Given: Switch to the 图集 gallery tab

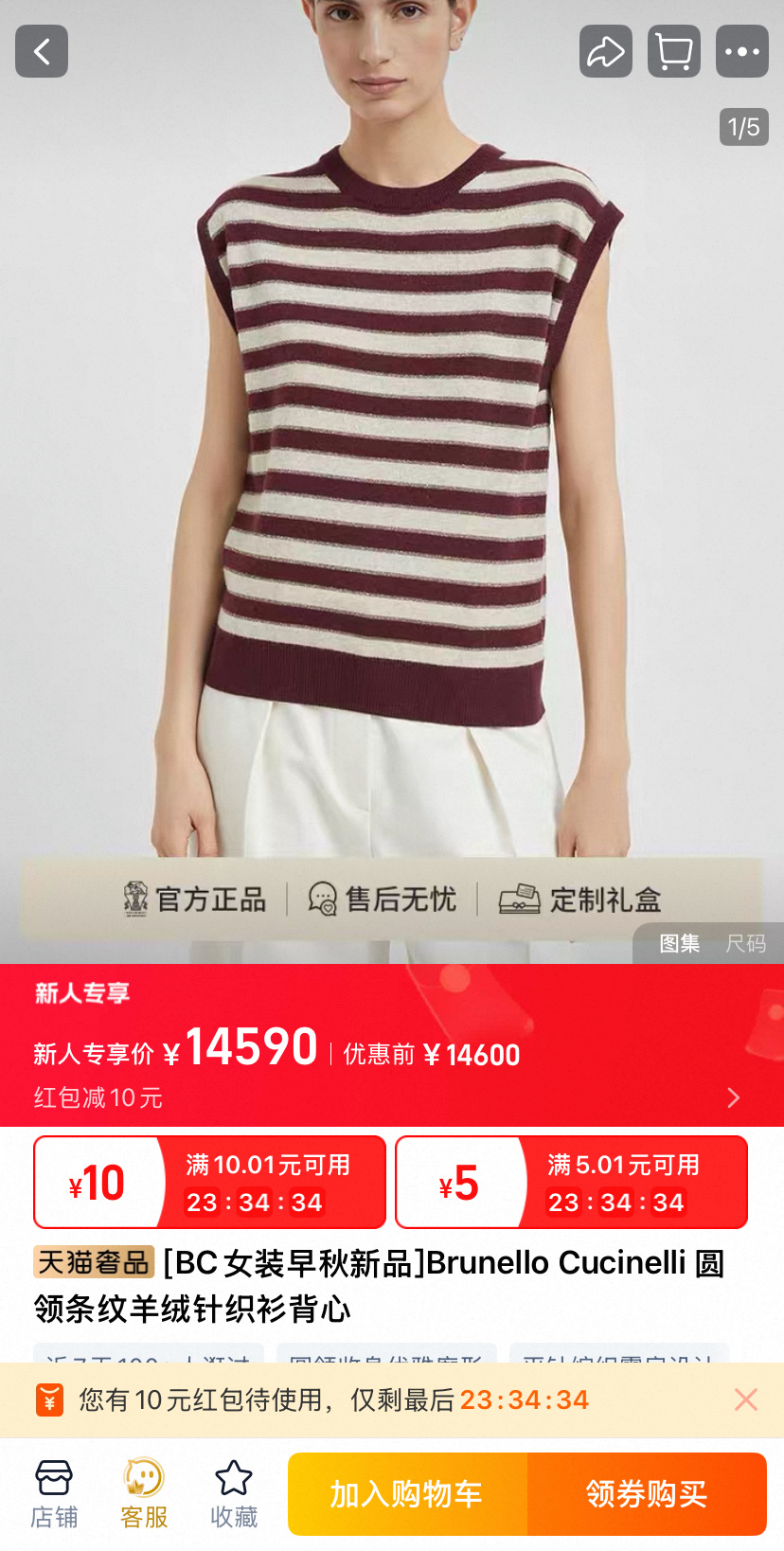Looking at the screenshot, I should [680, 944].
